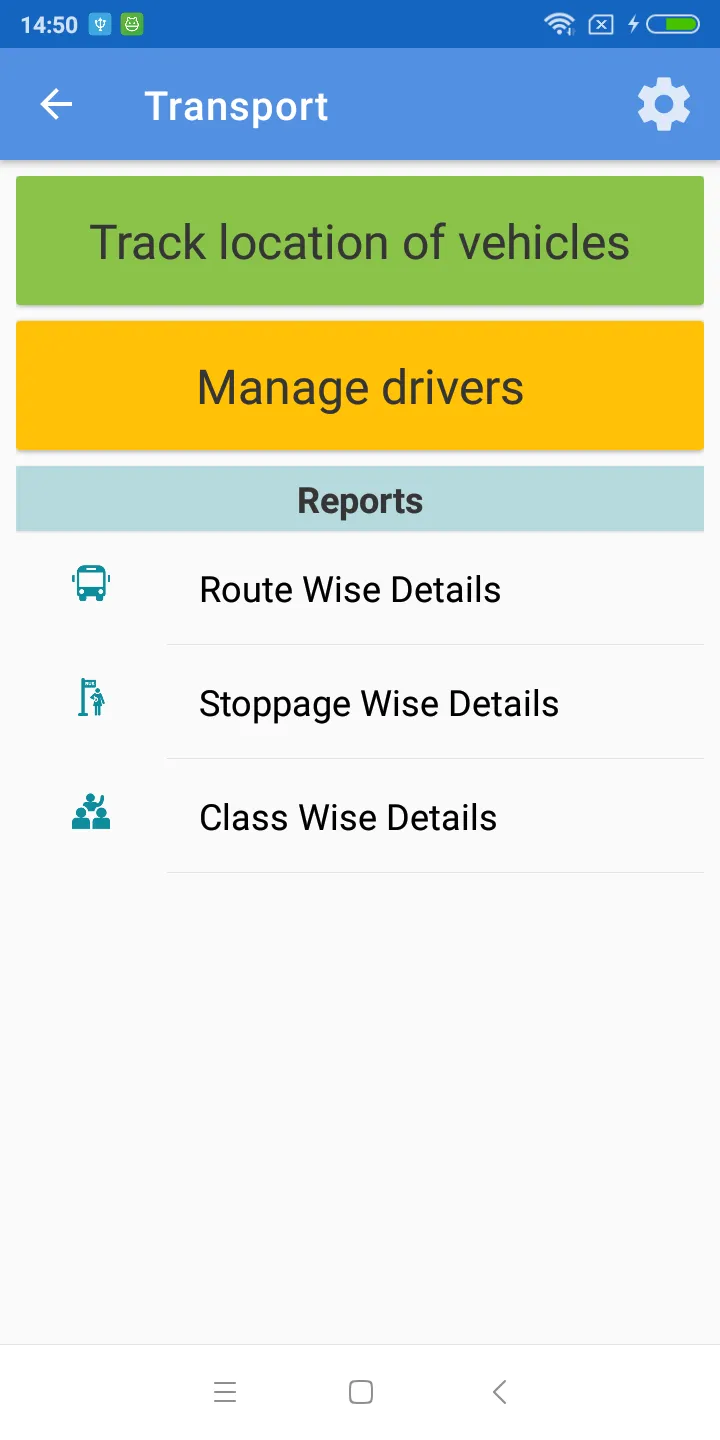Click the bus stop icon for Stoppage Wise Details
Screen dimensions: 720x1440
pyautogui.click(x=89, y=697)
